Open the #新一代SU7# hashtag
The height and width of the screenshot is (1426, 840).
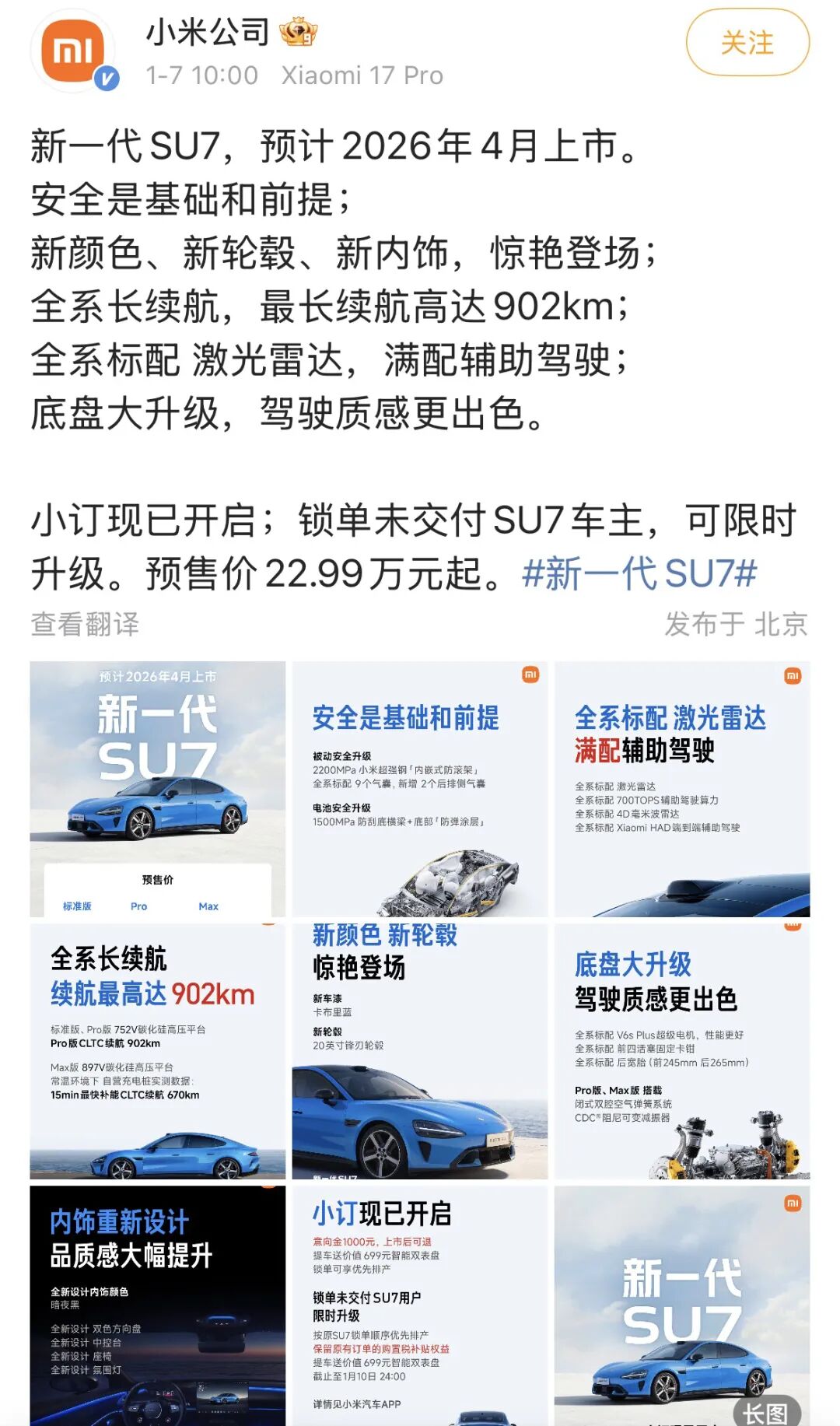(639, 574)
